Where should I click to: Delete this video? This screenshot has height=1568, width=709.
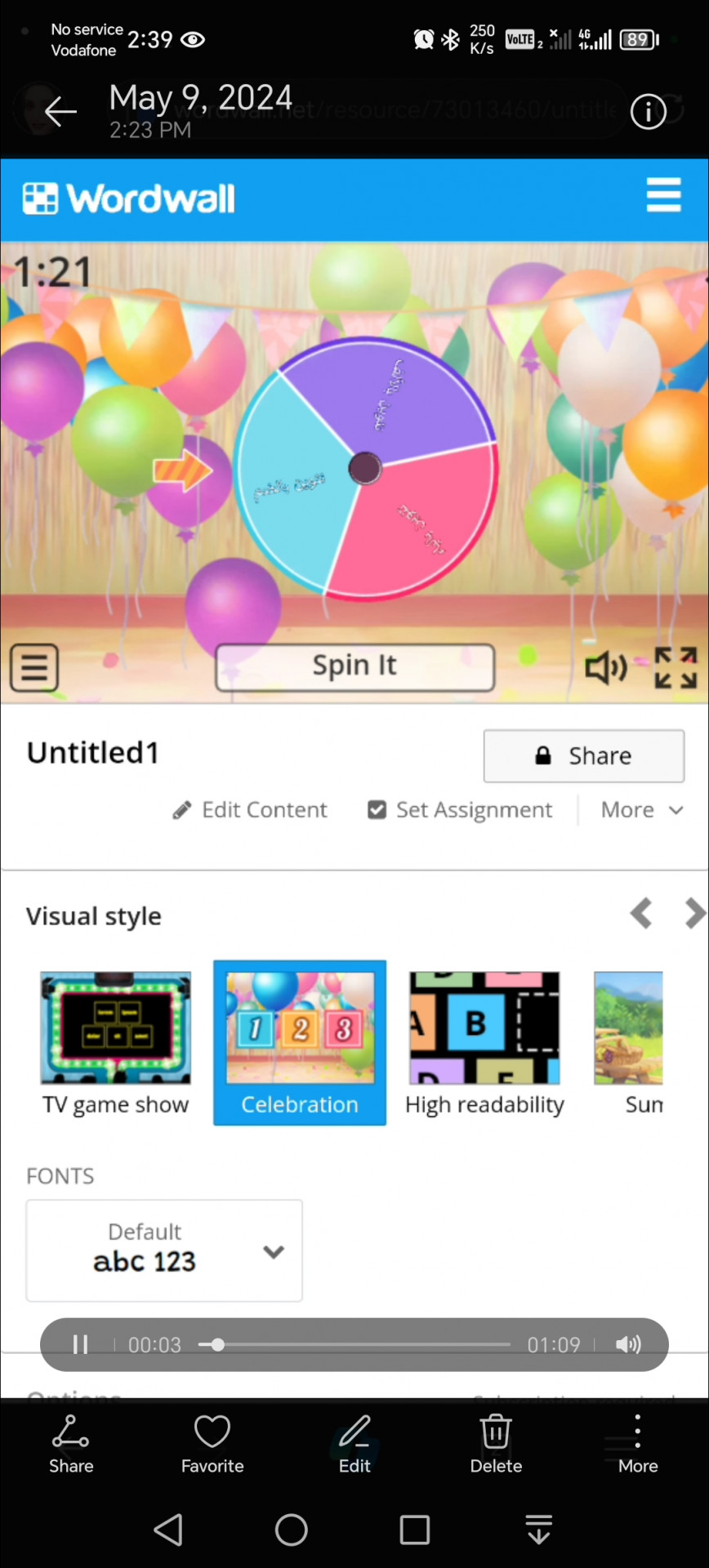tap(496, 1445)
